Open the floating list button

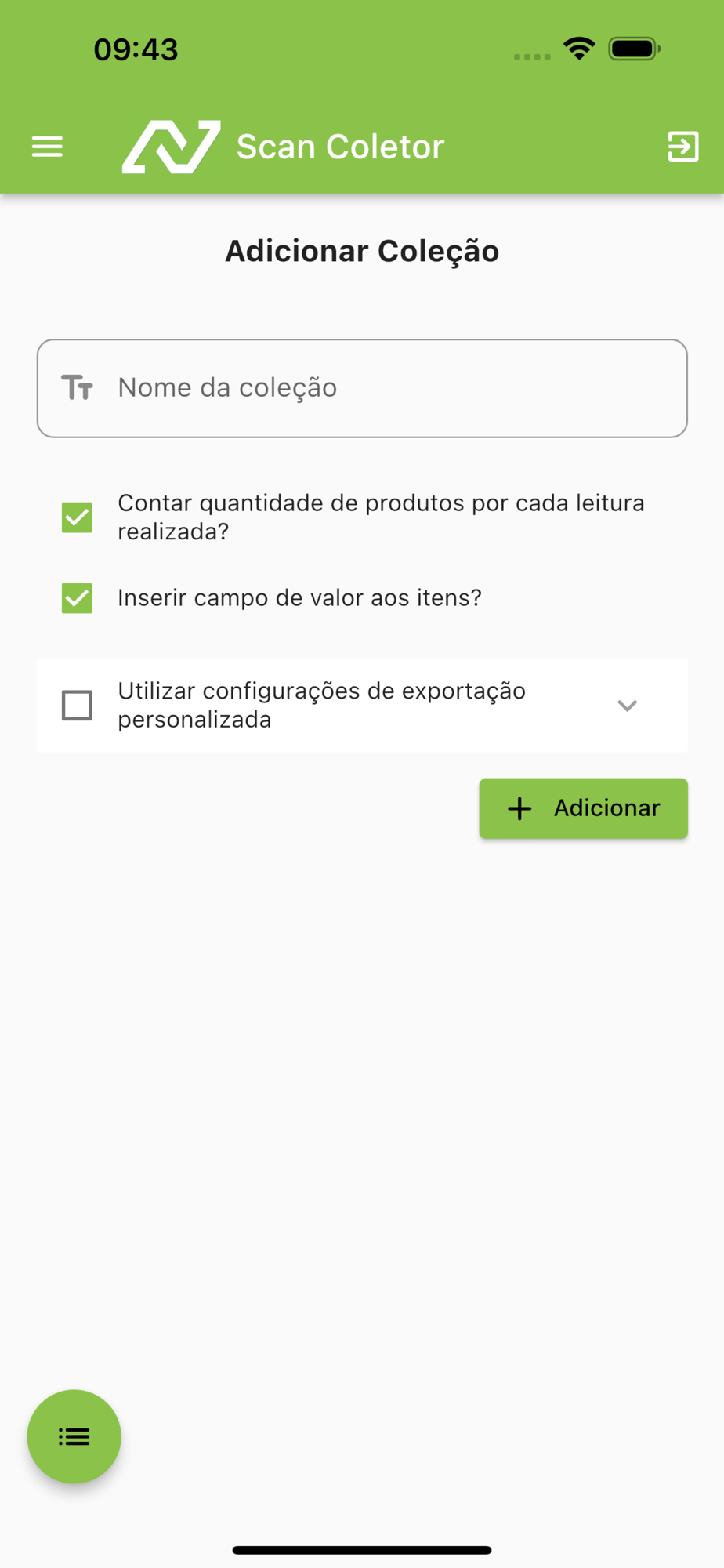[74, 1436]
